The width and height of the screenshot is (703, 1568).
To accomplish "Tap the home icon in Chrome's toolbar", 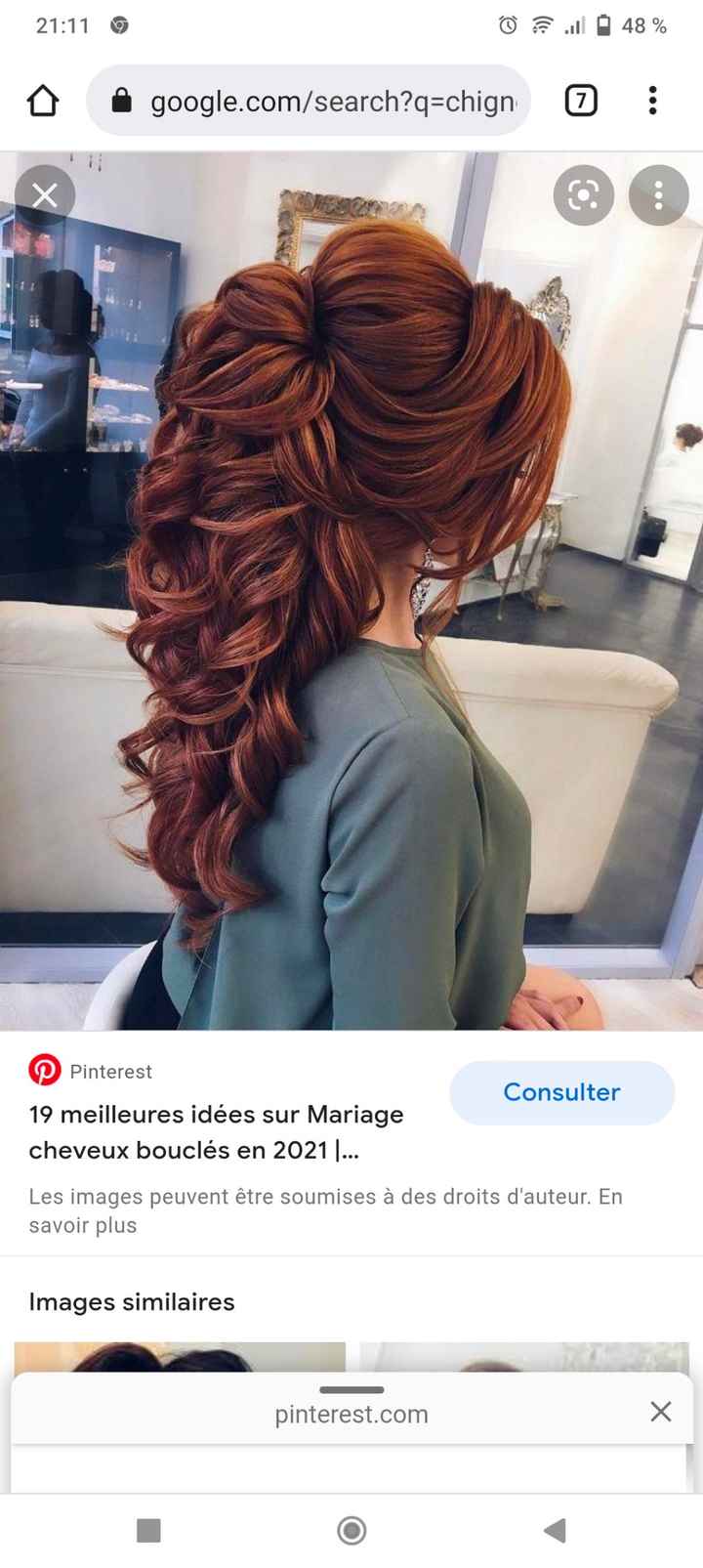I will click(x=42, y=100).
